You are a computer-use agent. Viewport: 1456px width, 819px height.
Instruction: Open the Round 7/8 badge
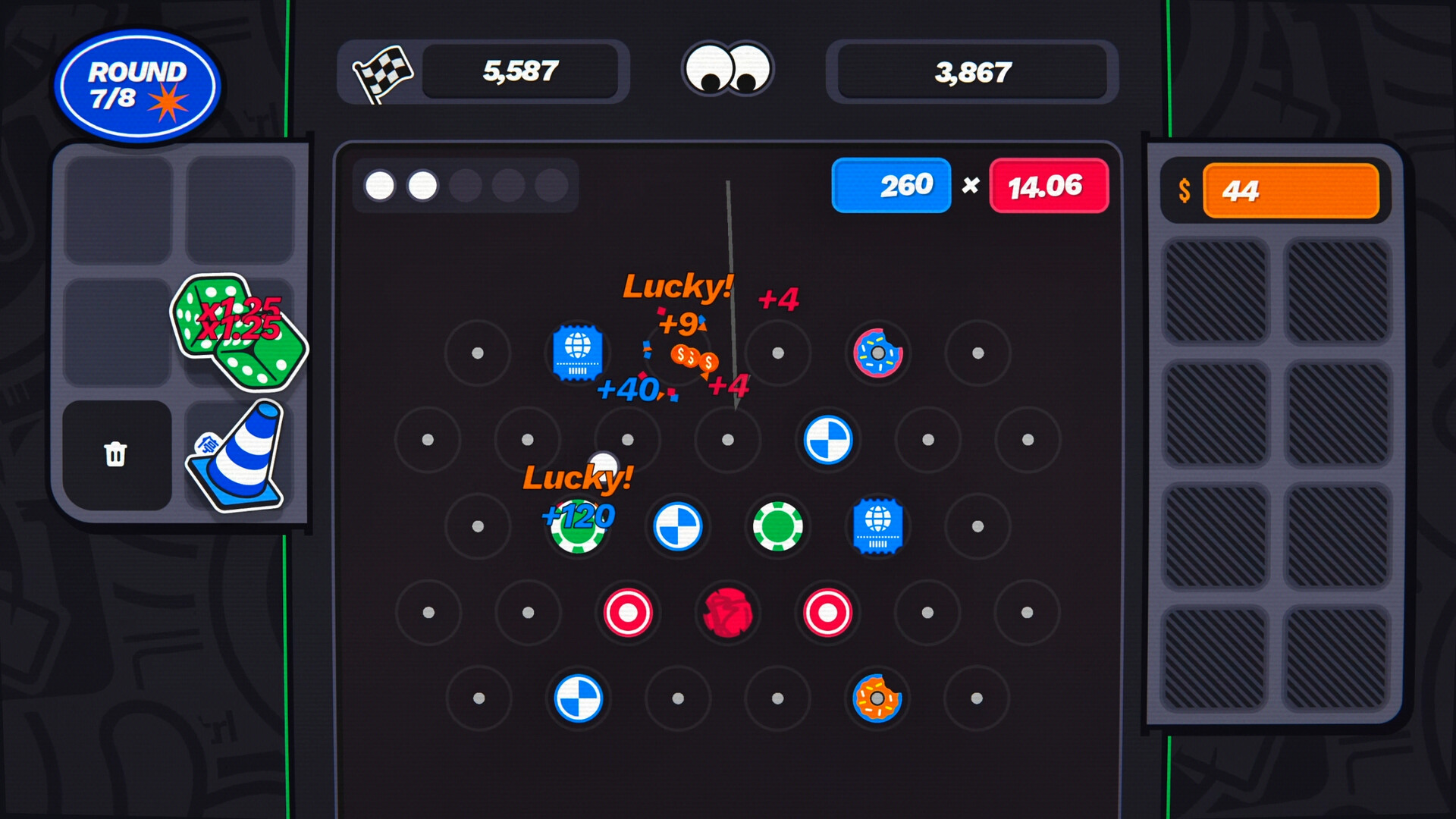(x=136, y=86)
